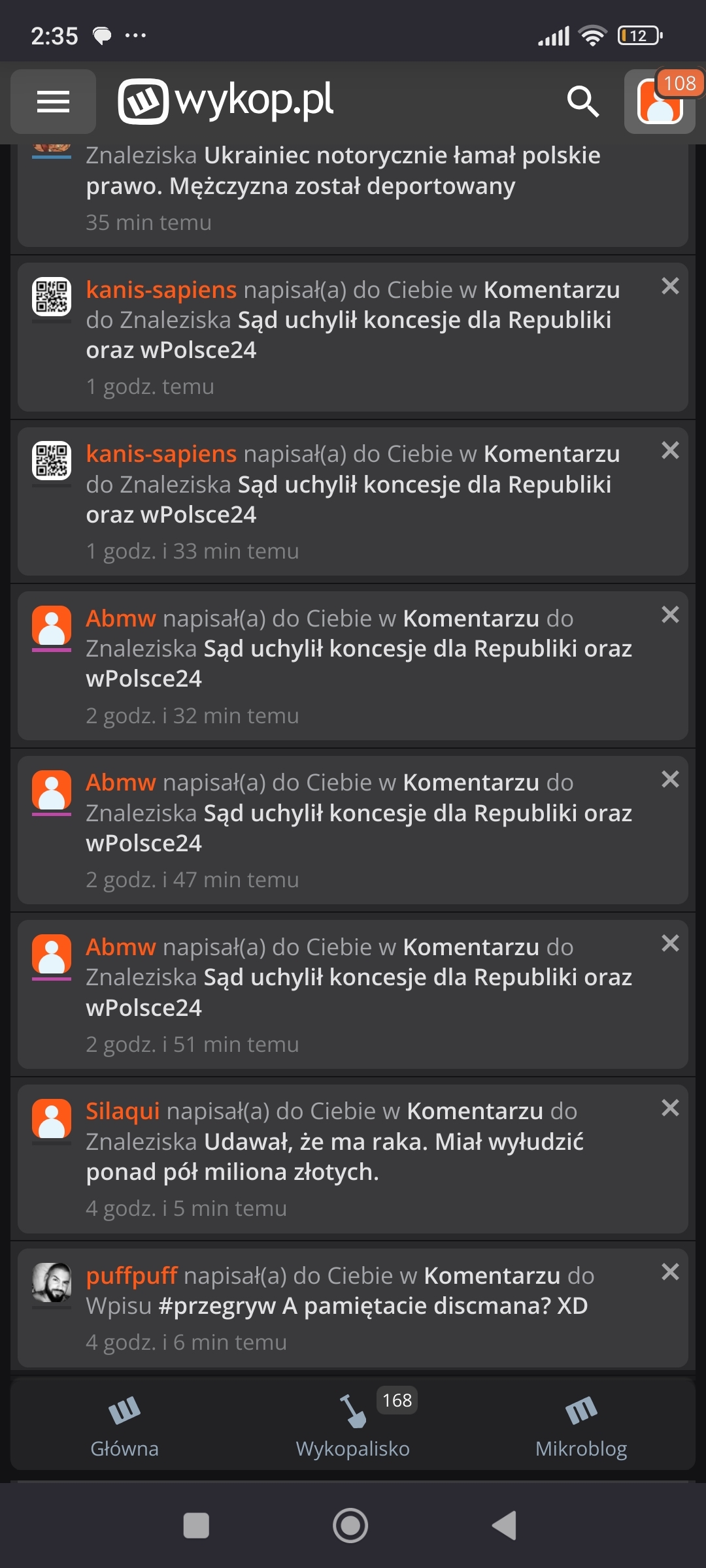Open profile avatar with 108 badge
Viewport: 706px width, 1568px height.
(x=660, y=102)
